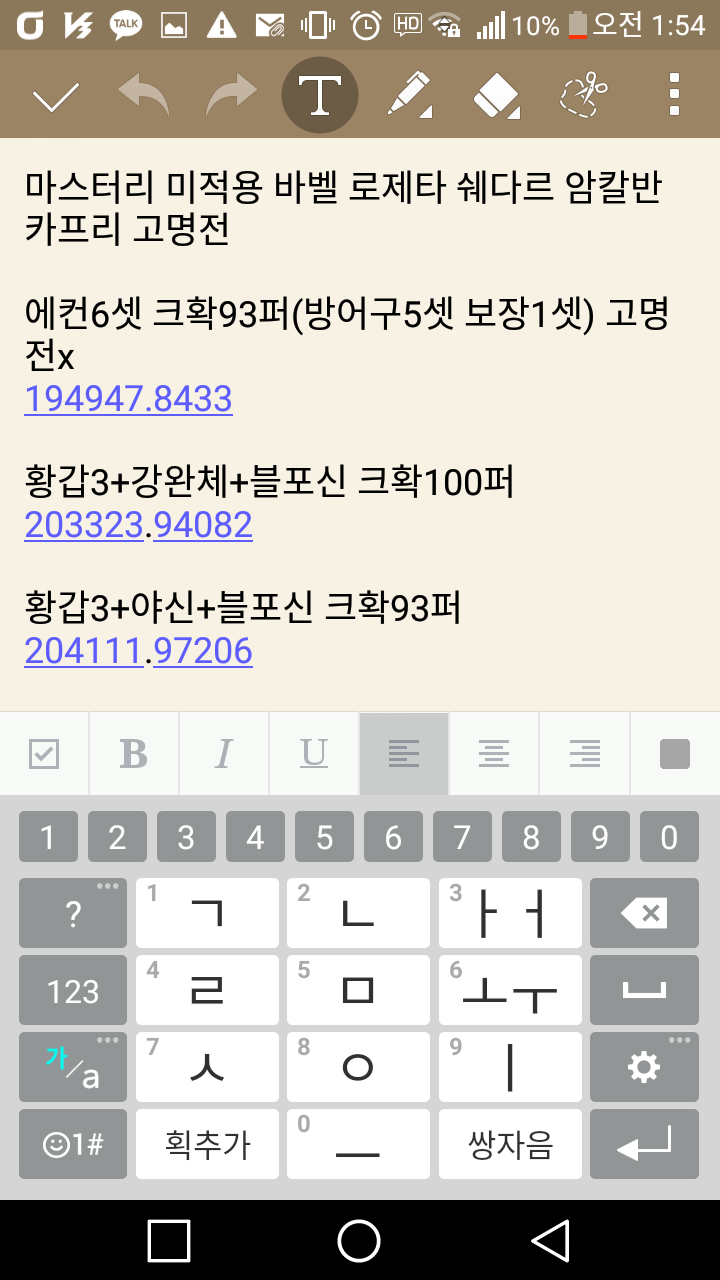Open the overflow menu
This screenshot has height=1280, width=720.
[x=674, y=96]
